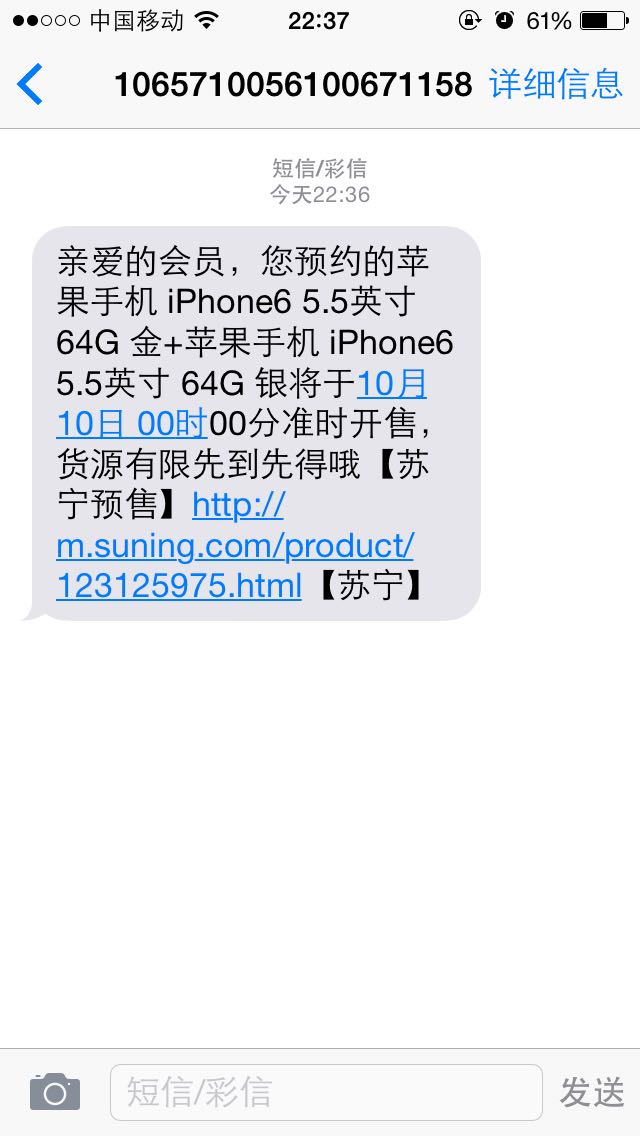The image size is (640, 1136).
Task: Go back to the message list
Action: (30, 84)
